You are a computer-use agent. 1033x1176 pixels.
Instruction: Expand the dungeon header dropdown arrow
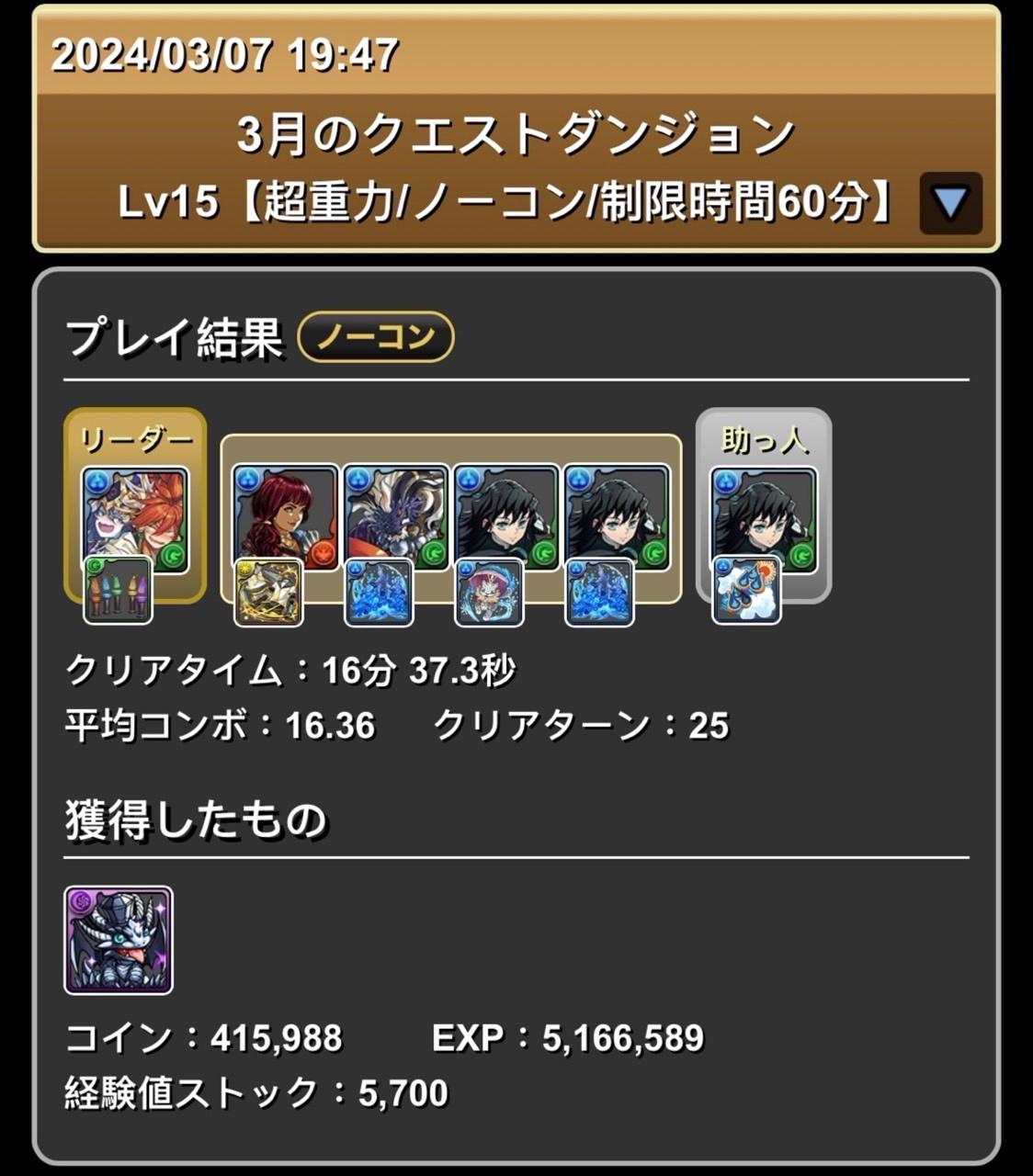950,203
